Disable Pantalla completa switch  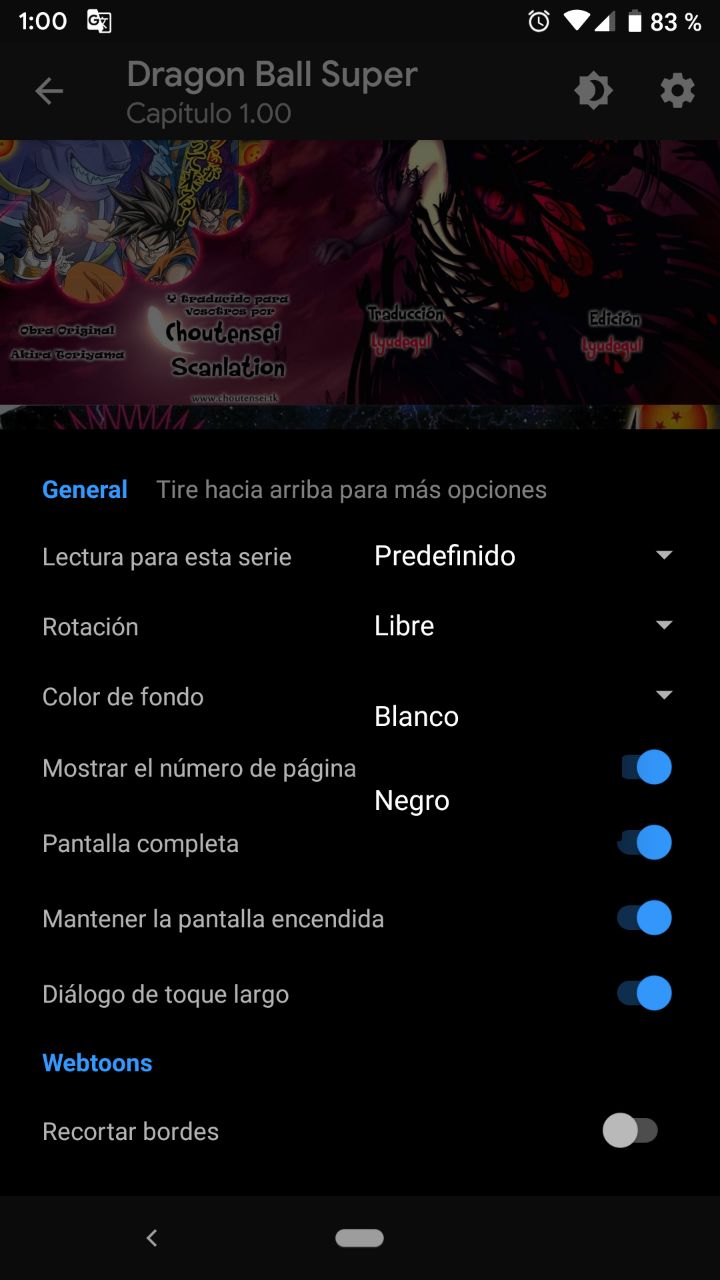coord(645,843)
